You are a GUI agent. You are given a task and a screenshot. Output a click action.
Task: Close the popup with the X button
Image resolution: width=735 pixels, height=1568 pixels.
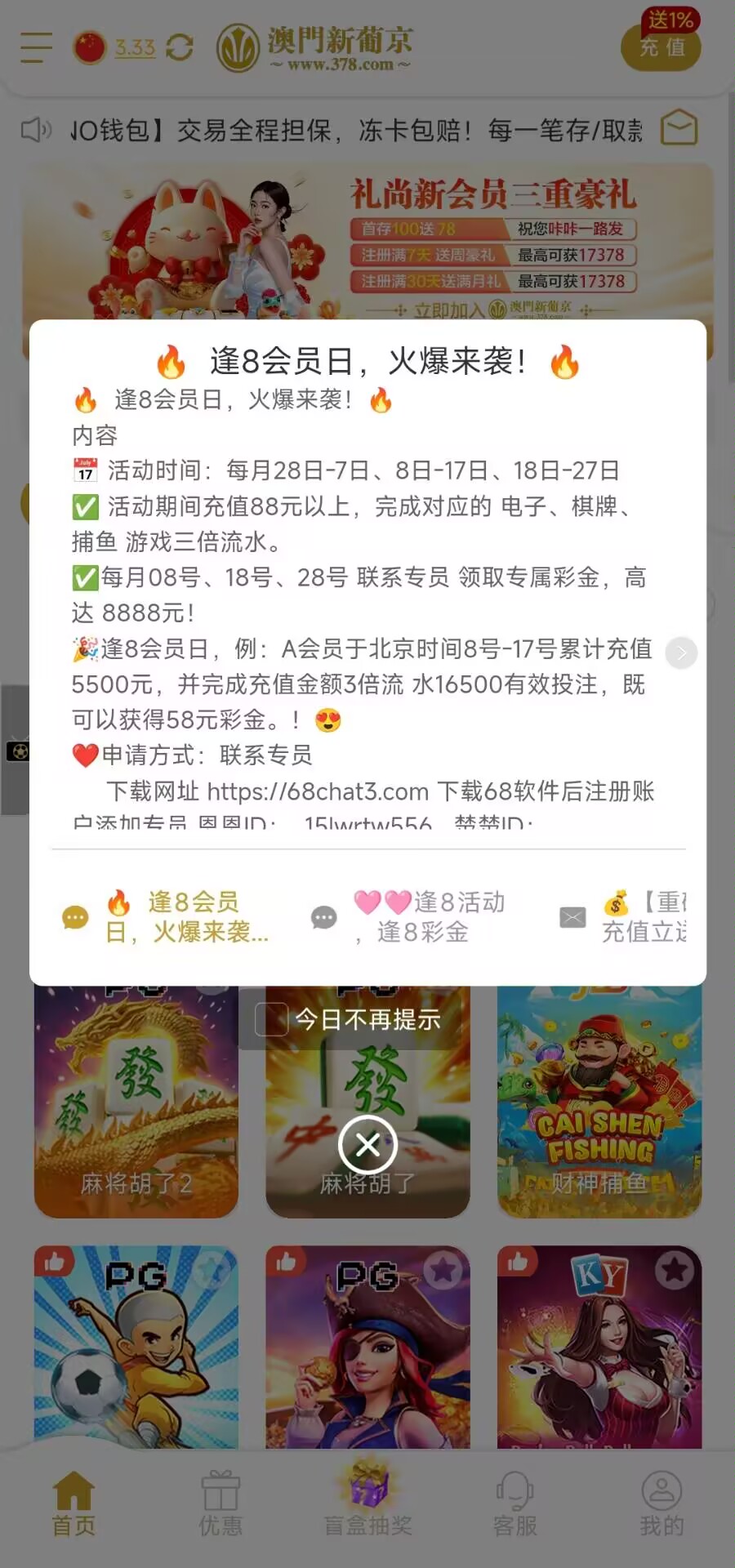367,1145
